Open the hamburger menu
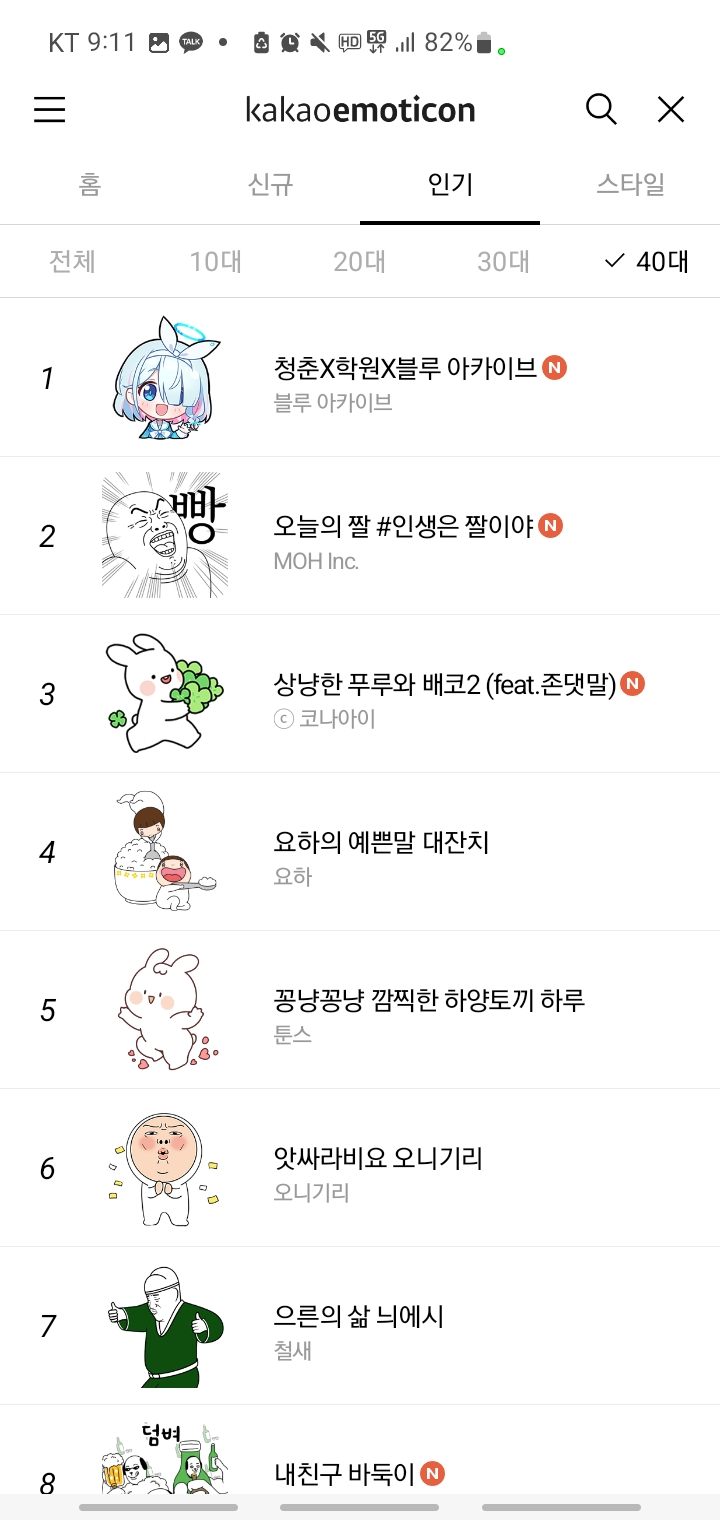Viewport: 720px width, 1520px height. [x=49, y=110]
